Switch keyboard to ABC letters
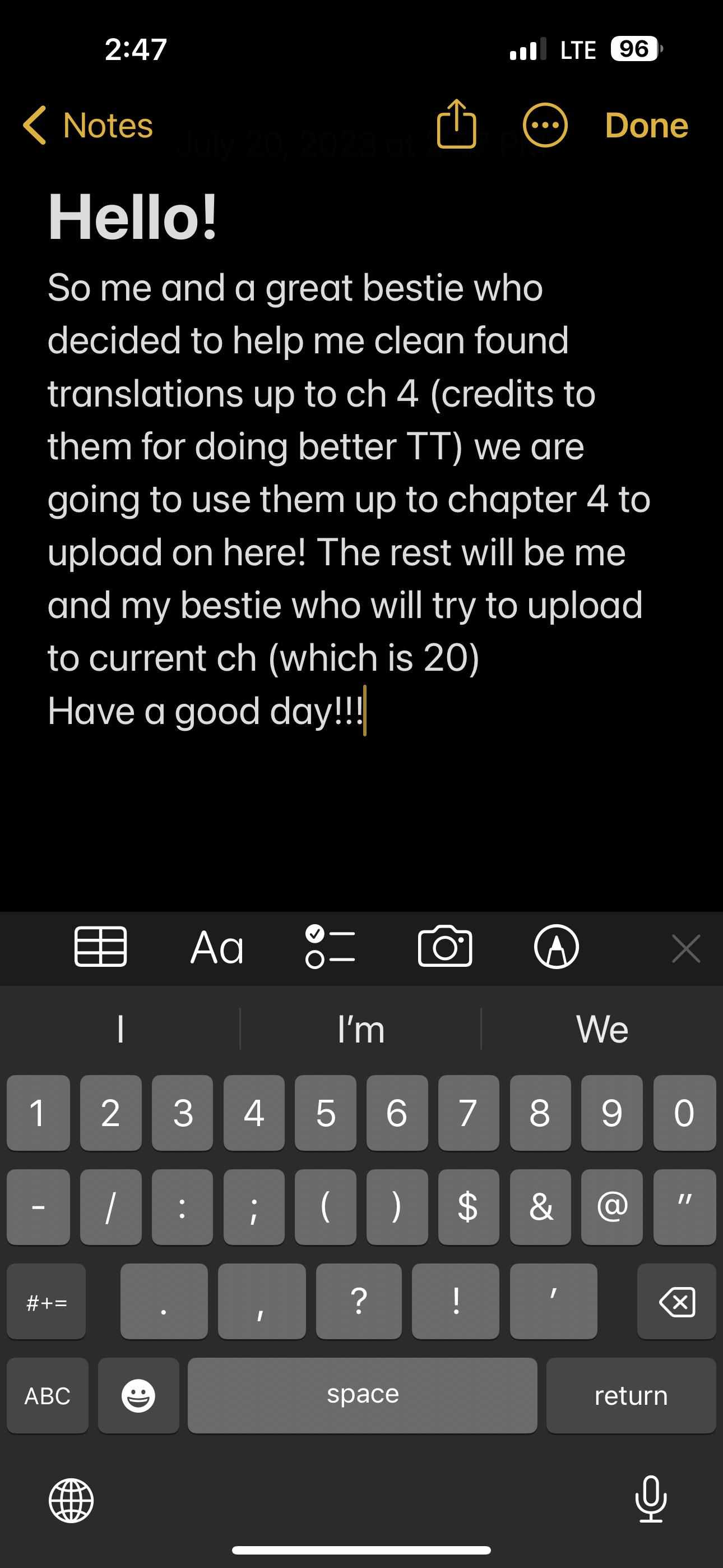 click(x=48, y=1396)
